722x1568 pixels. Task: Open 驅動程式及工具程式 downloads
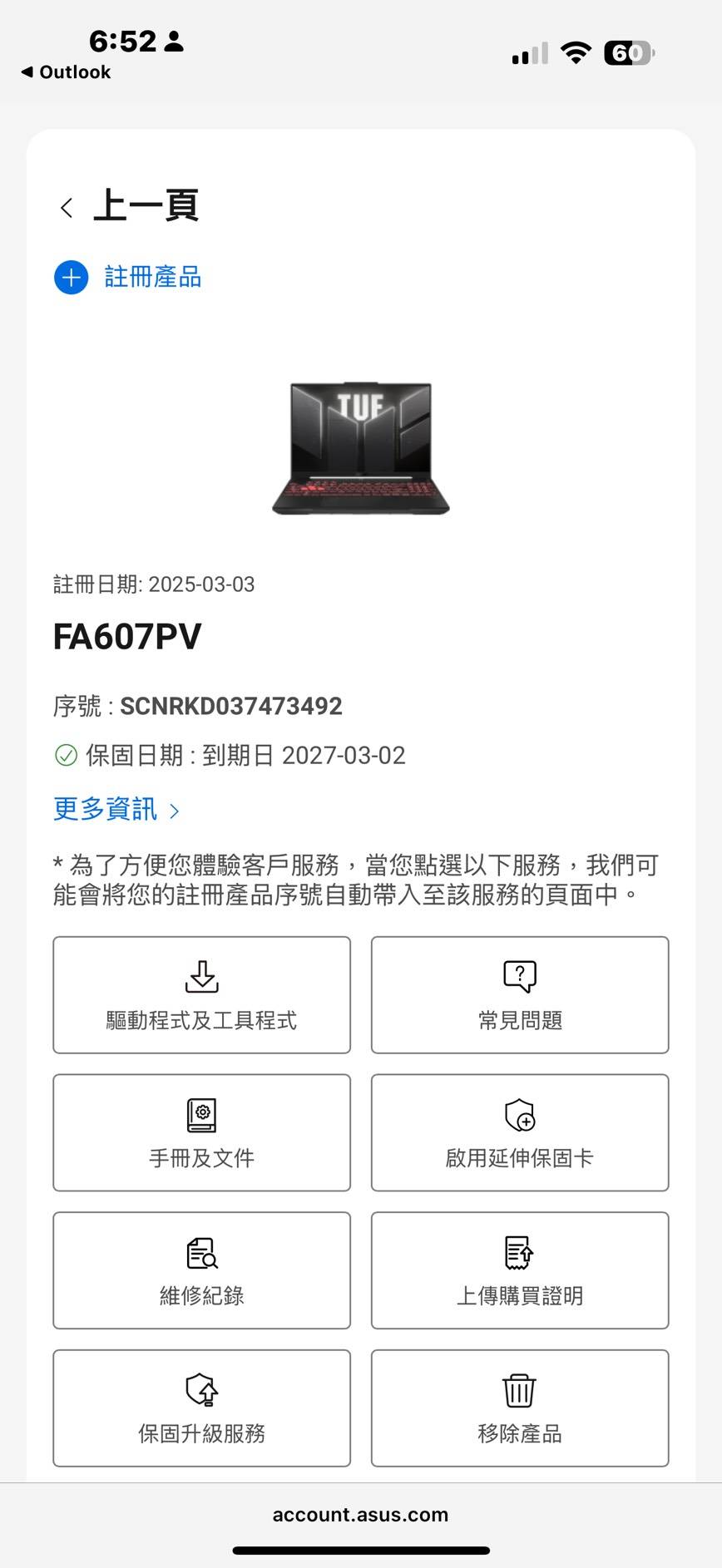[x=201, y=994]
